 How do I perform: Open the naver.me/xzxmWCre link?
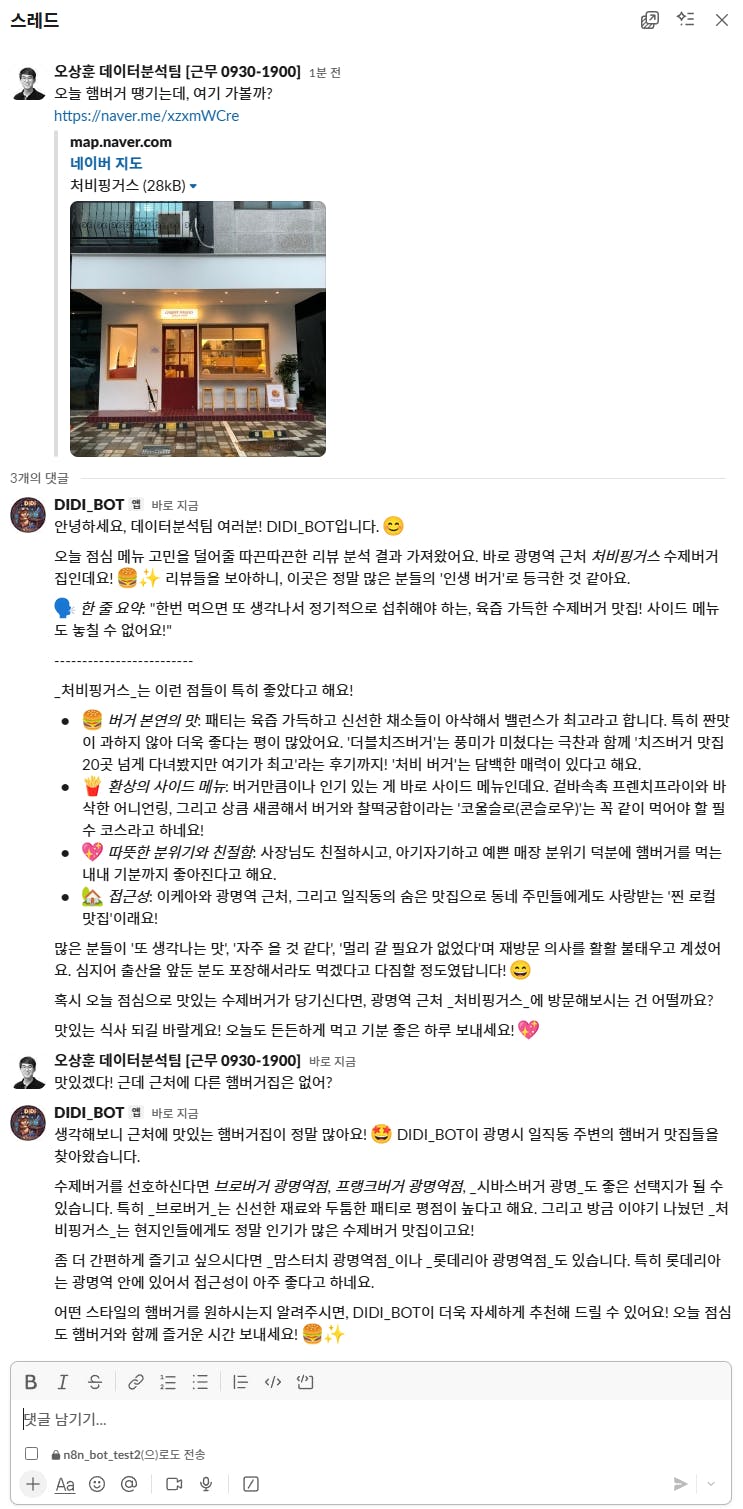pyautogui.click(x=146, y=116)
